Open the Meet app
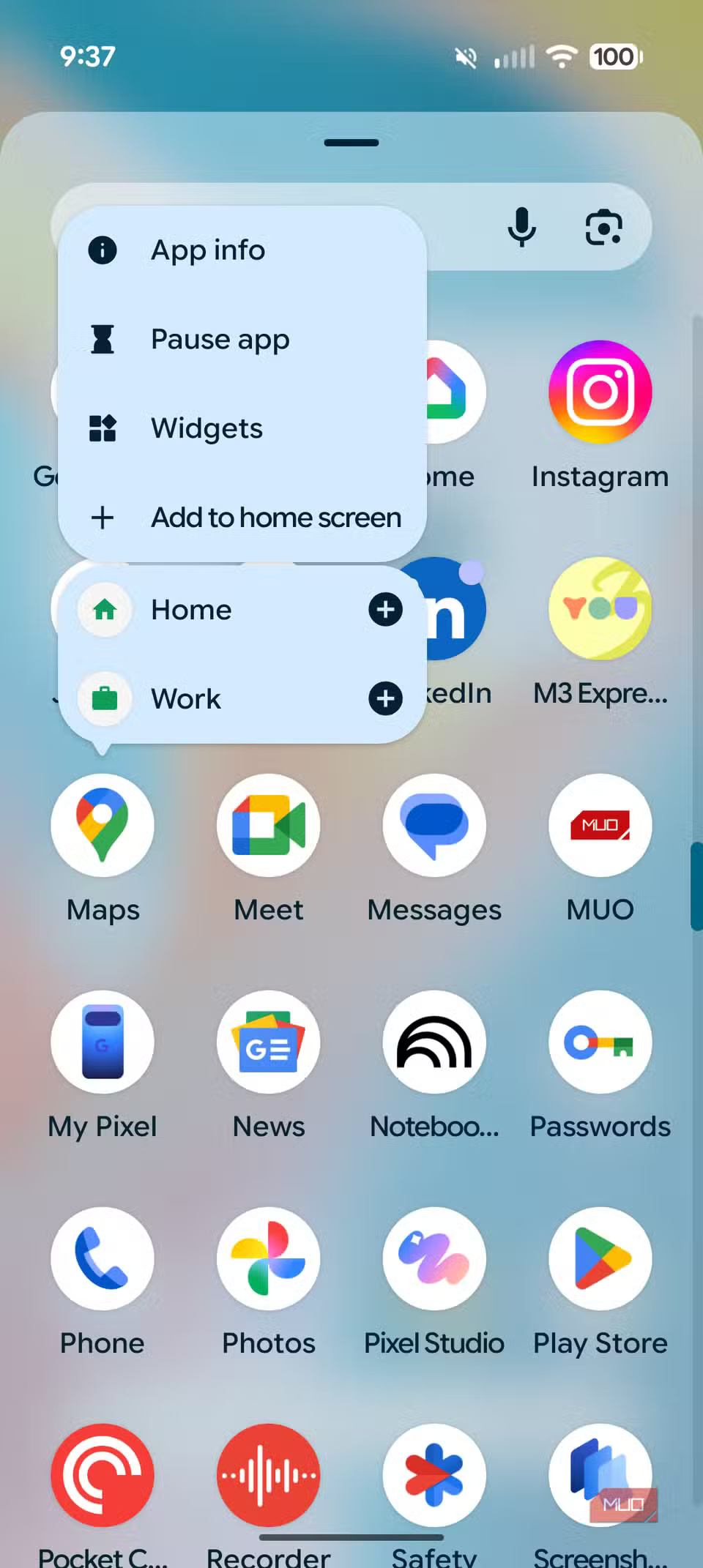The width and height of the screenshot is (703, 1568). coord(268,826)
